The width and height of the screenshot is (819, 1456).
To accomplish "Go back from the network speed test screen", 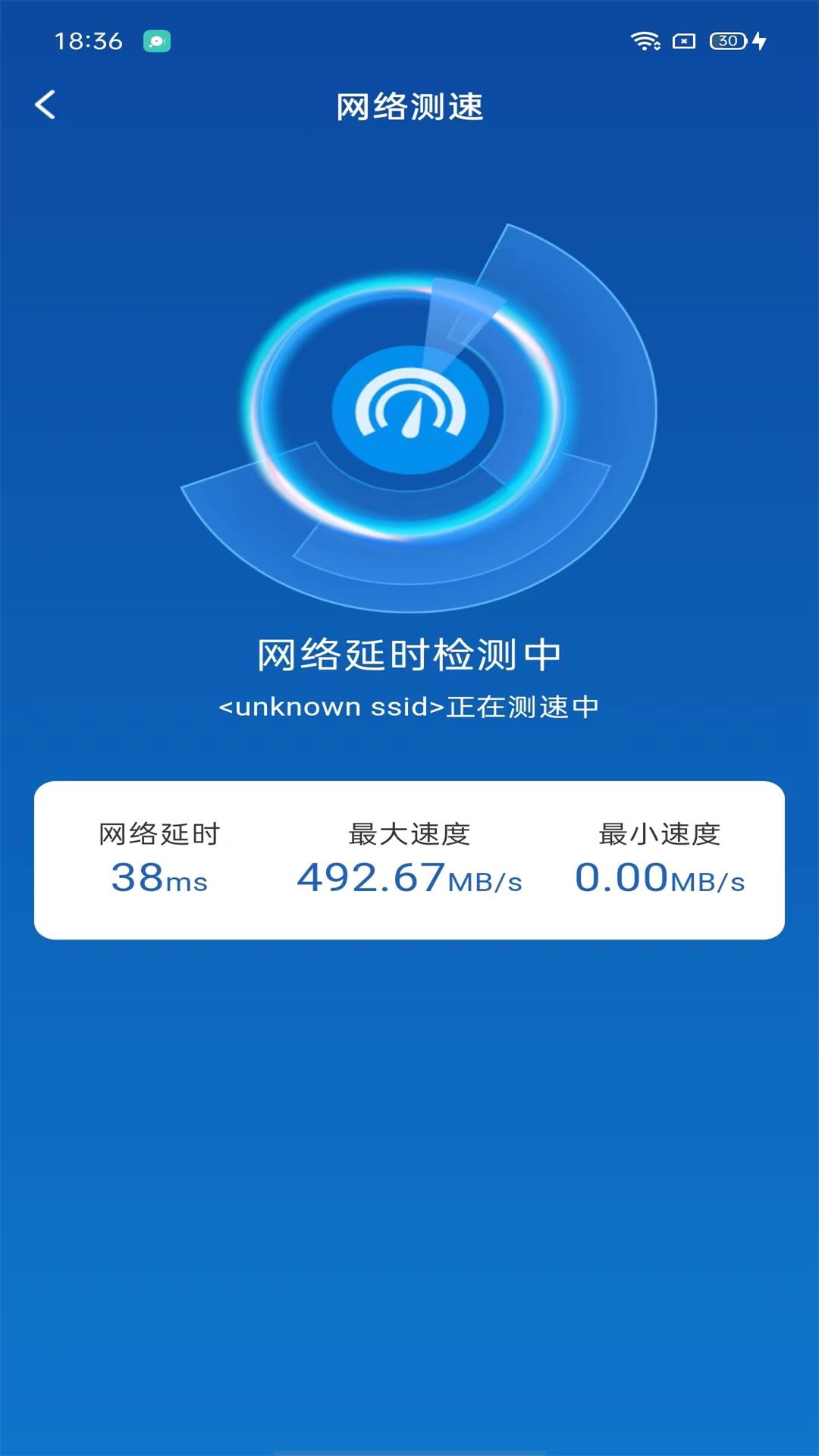I will [x=45, y=105].
